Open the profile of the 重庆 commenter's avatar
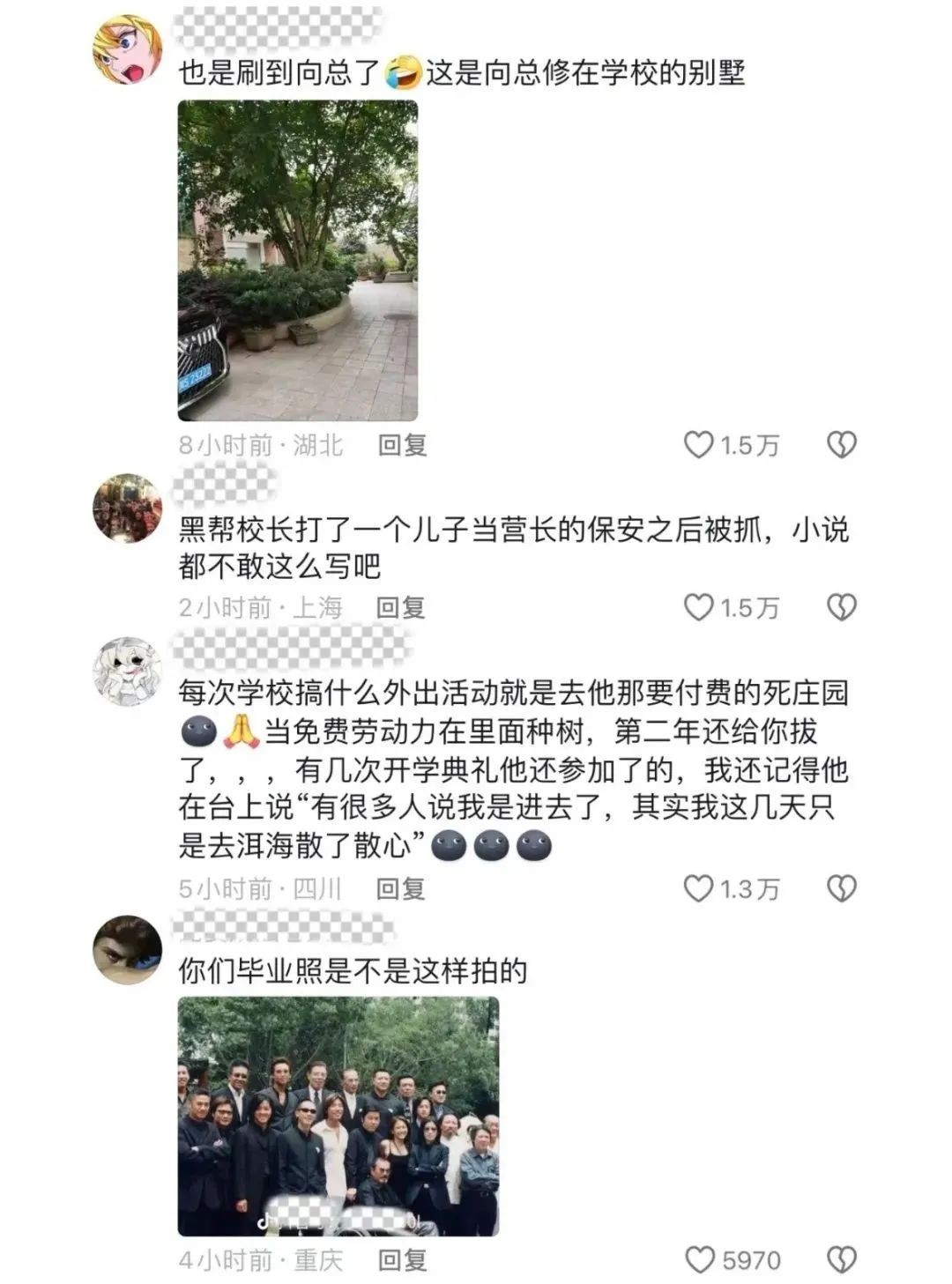Image resolution: width=952 pixels, height=1284 pixels. (x=128, y=949)
